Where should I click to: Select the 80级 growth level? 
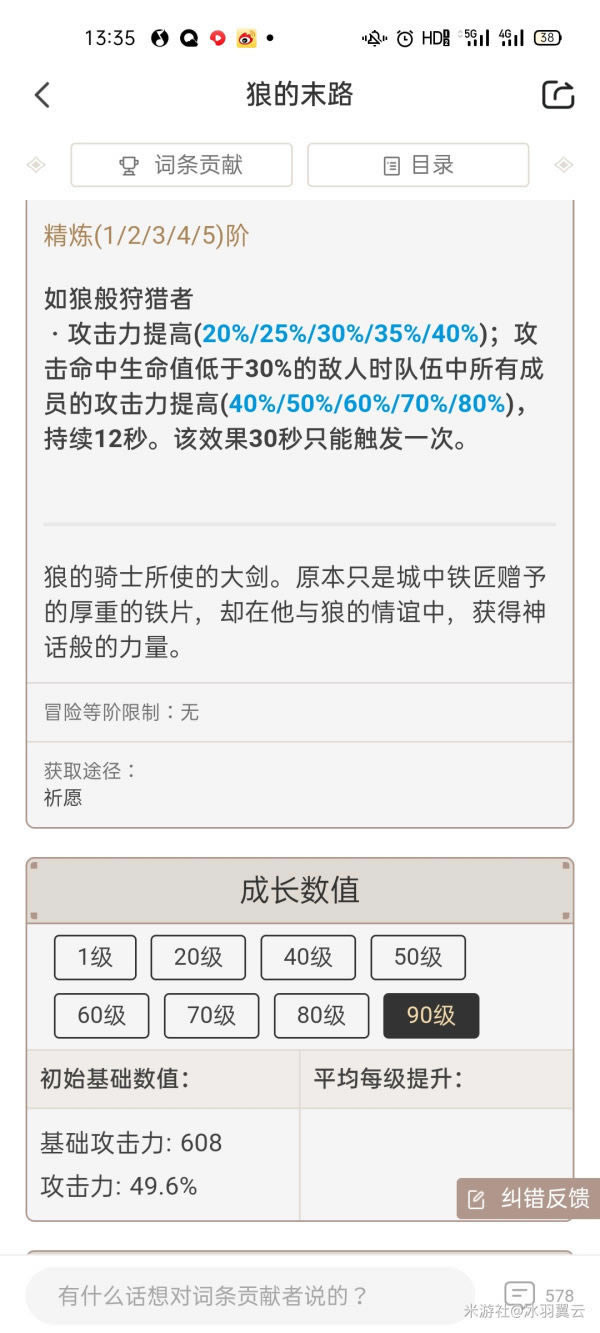click(321, 1015)
